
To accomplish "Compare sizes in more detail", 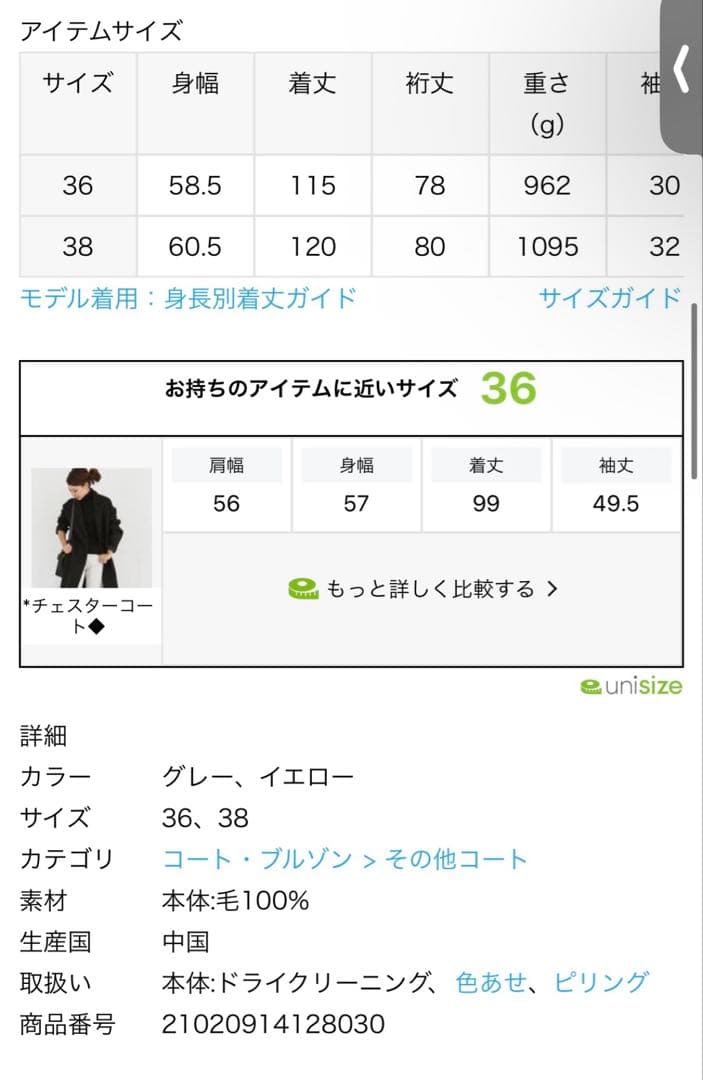I will [x=422, y=589].
